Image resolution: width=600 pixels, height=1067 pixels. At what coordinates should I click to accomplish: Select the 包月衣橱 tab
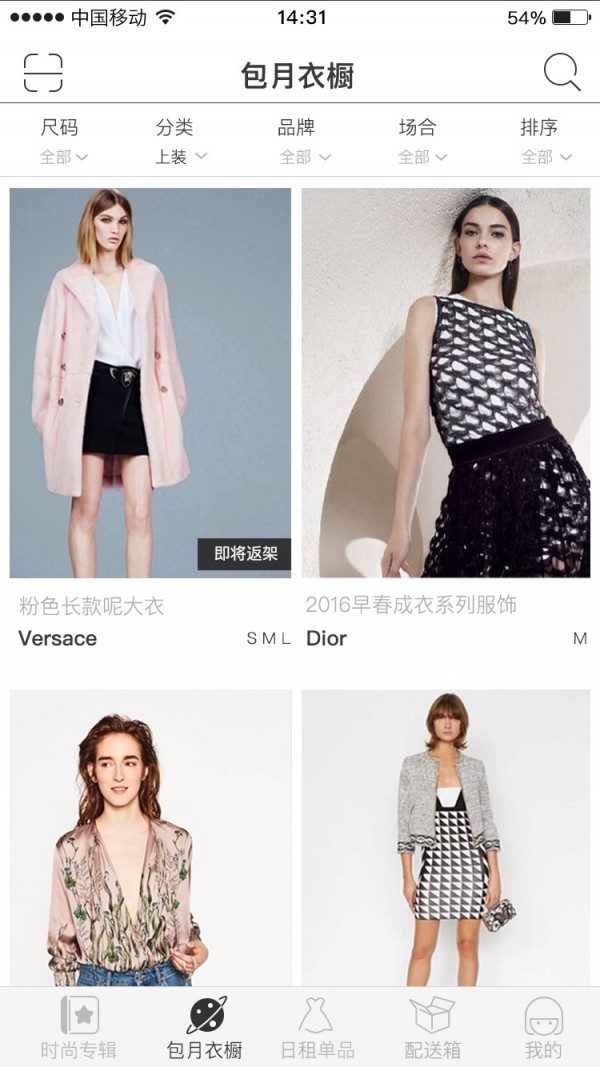coord(205,1028)
